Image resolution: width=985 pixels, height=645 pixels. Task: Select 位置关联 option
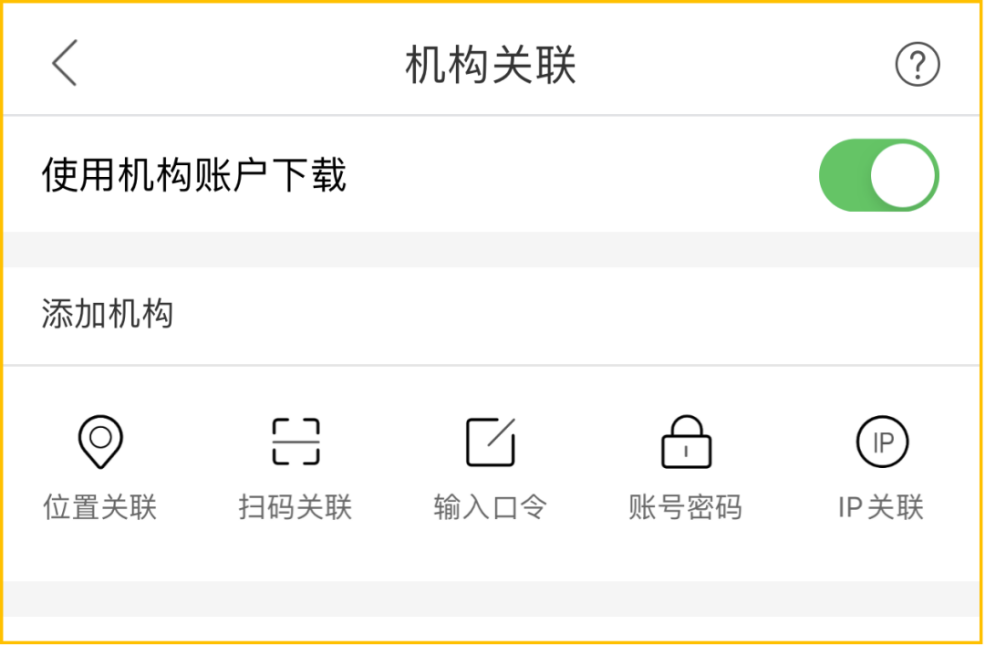click(100, 466)
